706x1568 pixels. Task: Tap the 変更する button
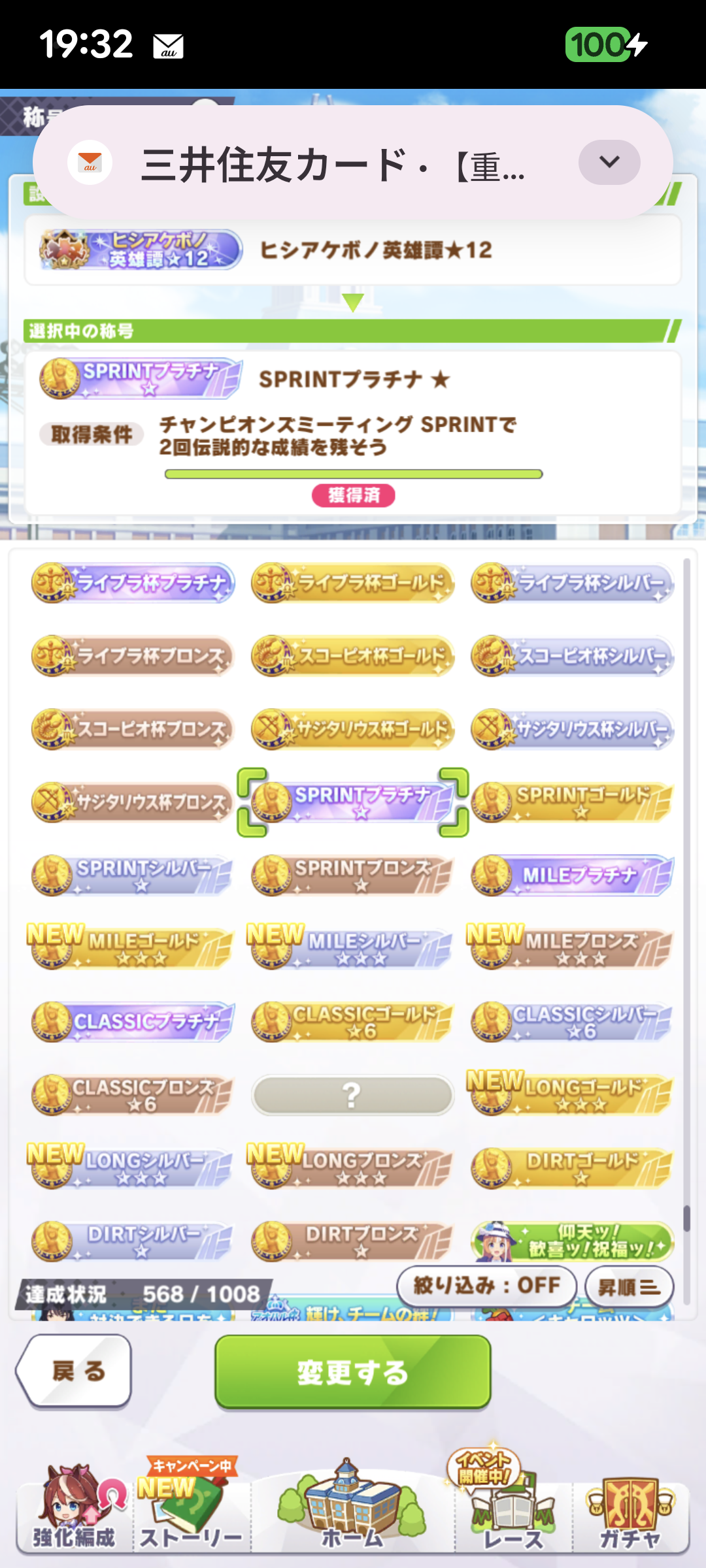[x=353, y=1372]
